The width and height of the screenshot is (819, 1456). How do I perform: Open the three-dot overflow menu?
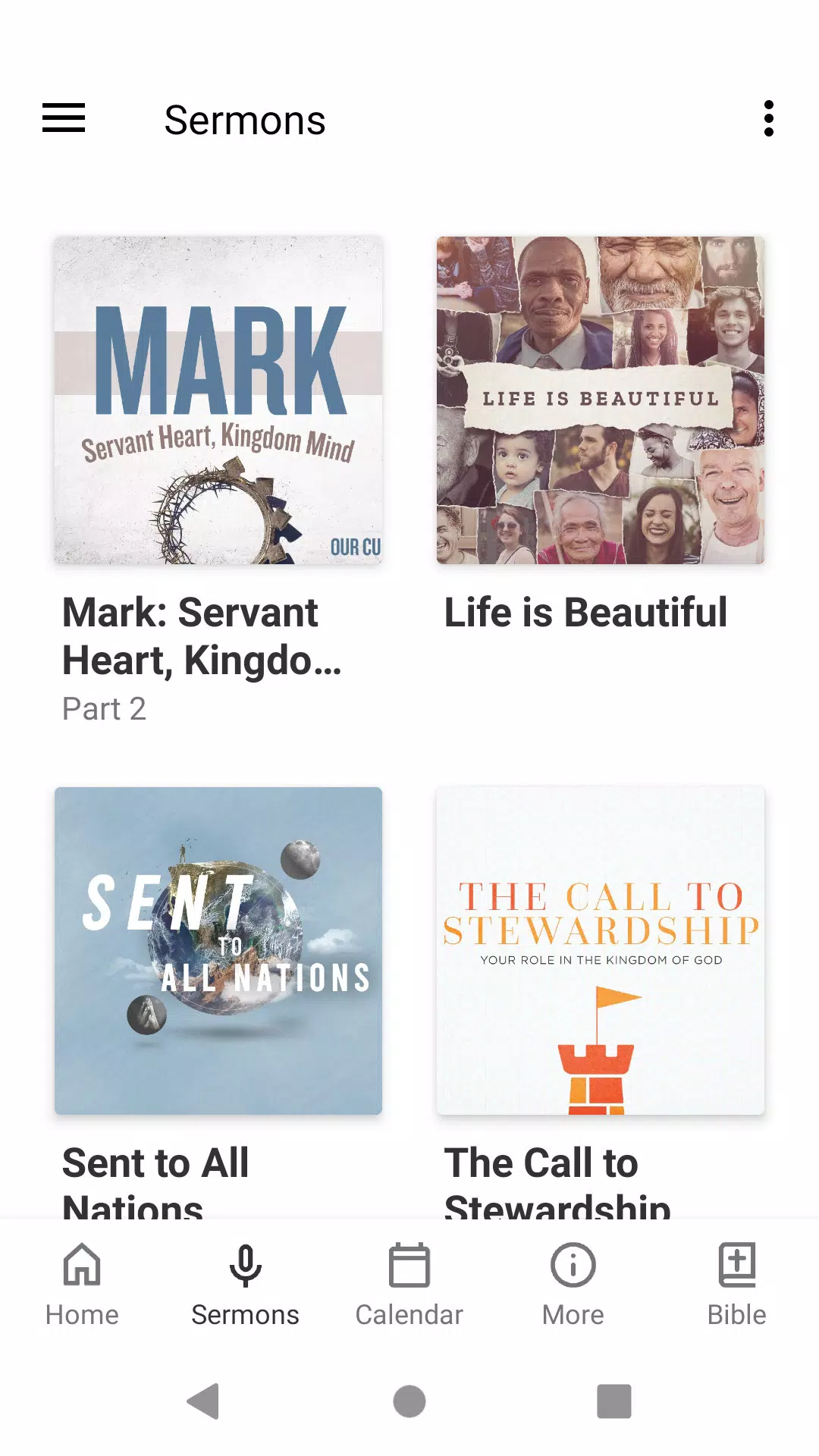[x=768, y=118]
